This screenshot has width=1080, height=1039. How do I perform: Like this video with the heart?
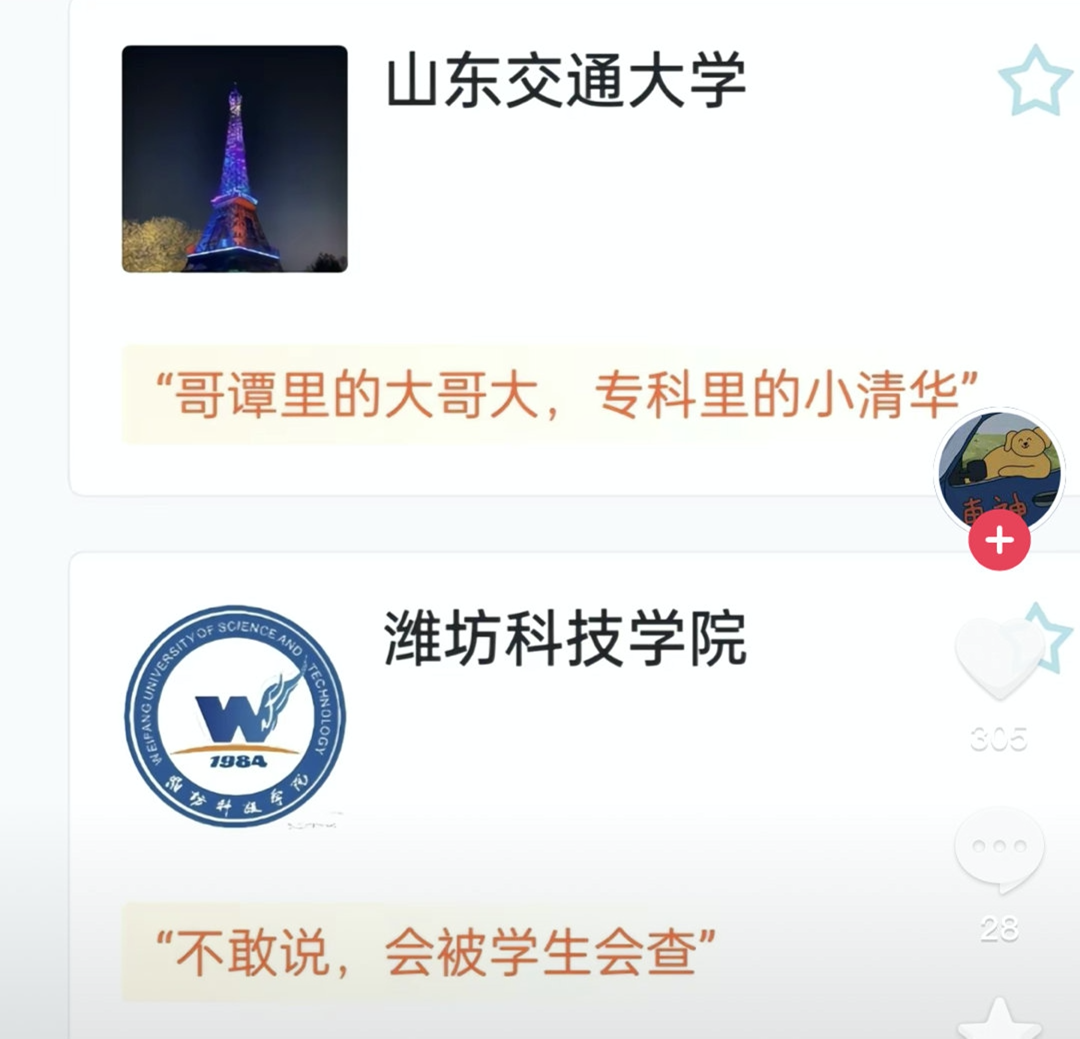pyautogui.click(x=998, y=657)
